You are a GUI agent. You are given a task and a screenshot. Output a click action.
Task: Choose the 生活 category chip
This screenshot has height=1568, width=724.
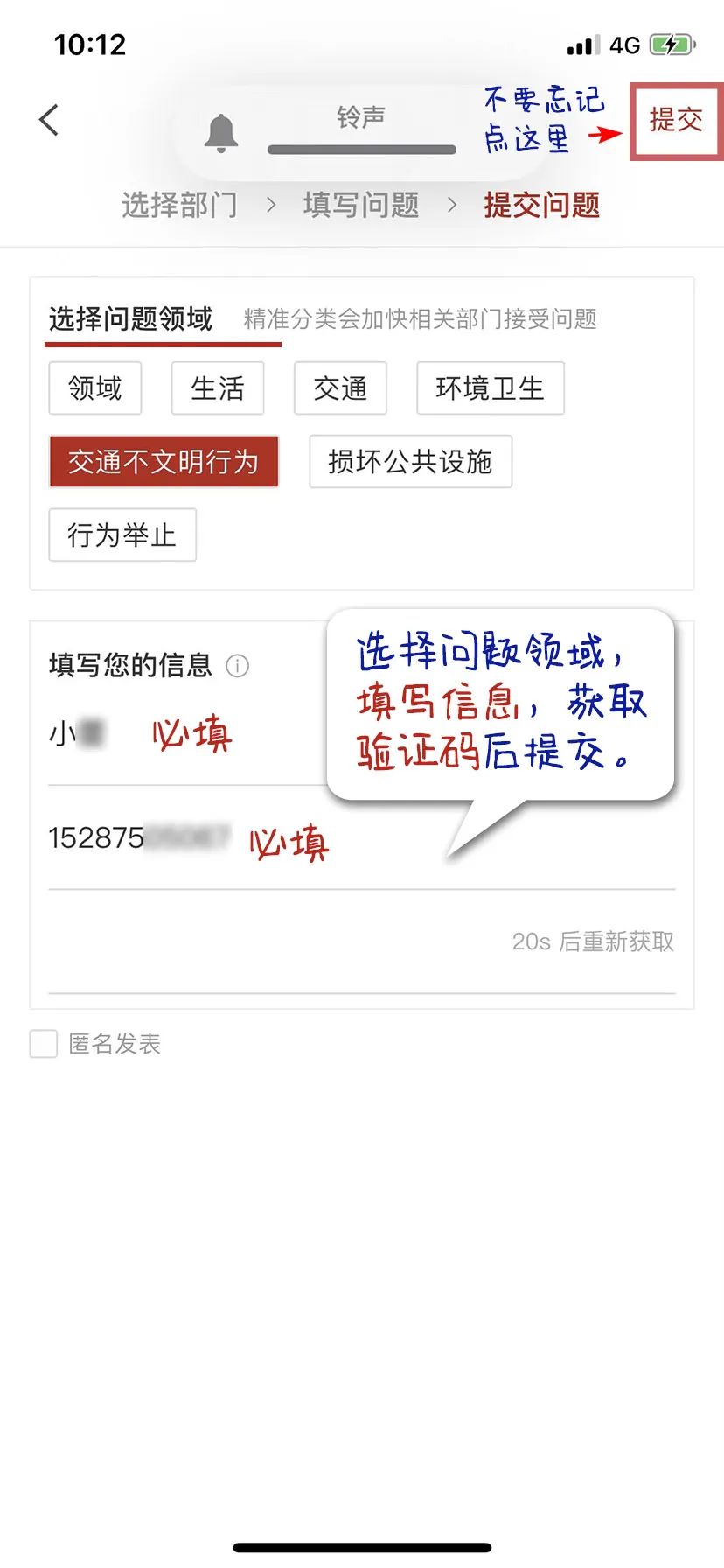(217, 388)
